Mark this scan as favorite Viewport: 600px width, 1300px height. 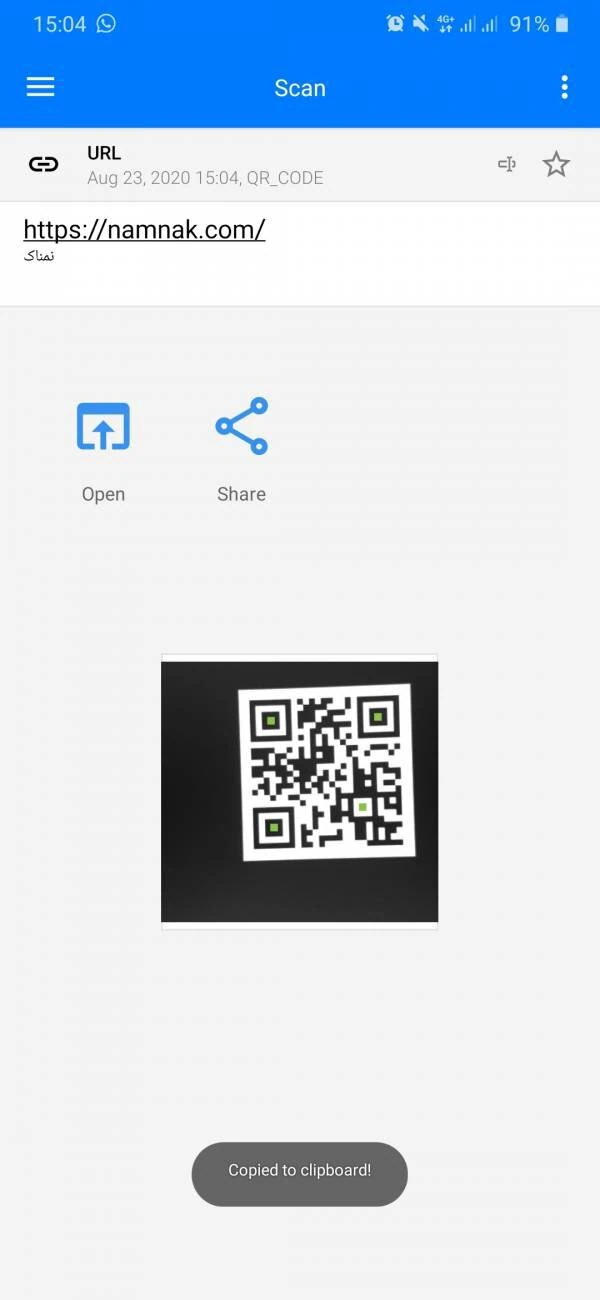(x=556, y=165)
